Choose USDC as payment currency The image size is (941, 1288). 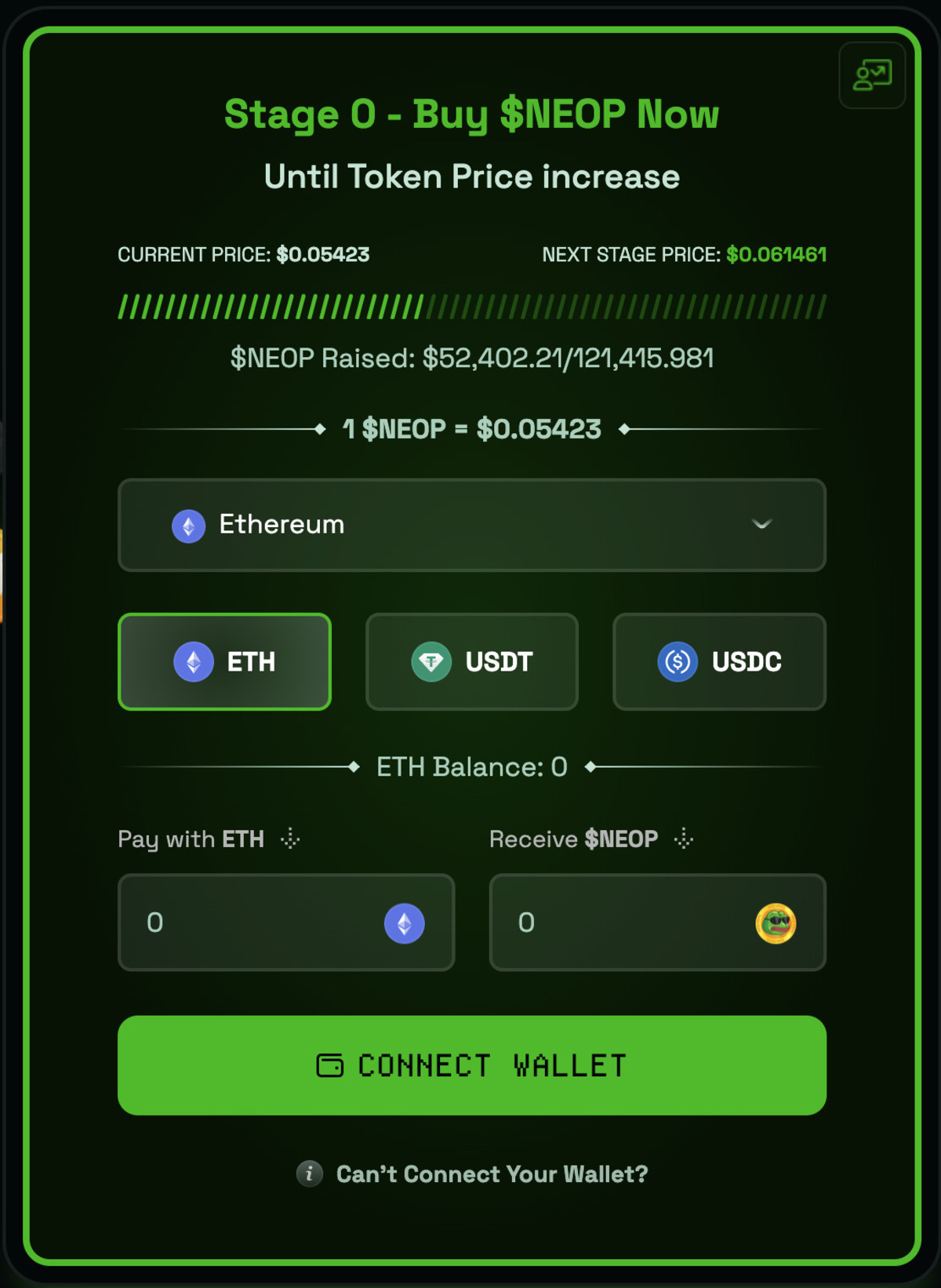[719, 662]
